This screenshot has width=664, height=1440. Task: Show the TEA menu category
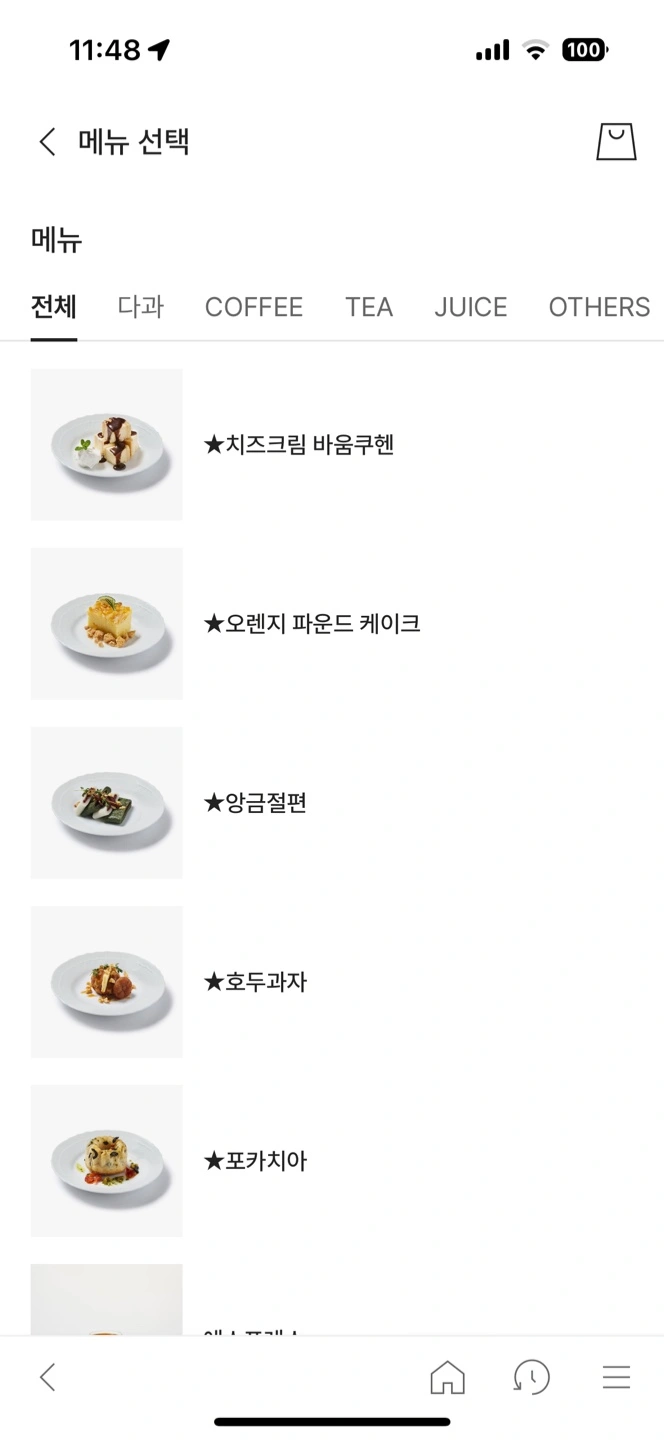pyautogui.click(x=369, y=307)
